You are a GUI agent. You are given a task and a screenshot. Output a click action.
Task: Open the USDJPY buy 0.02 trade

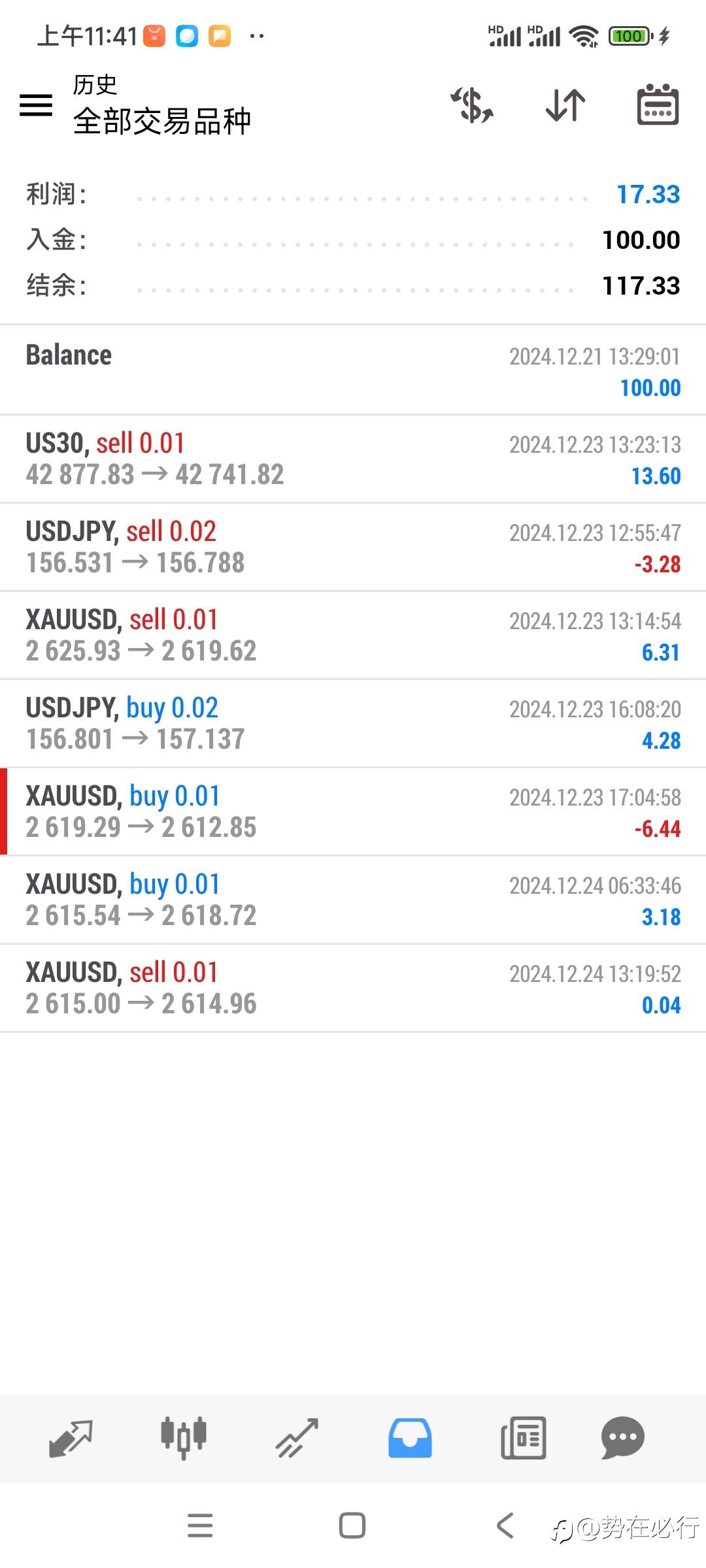click(353, 723)
